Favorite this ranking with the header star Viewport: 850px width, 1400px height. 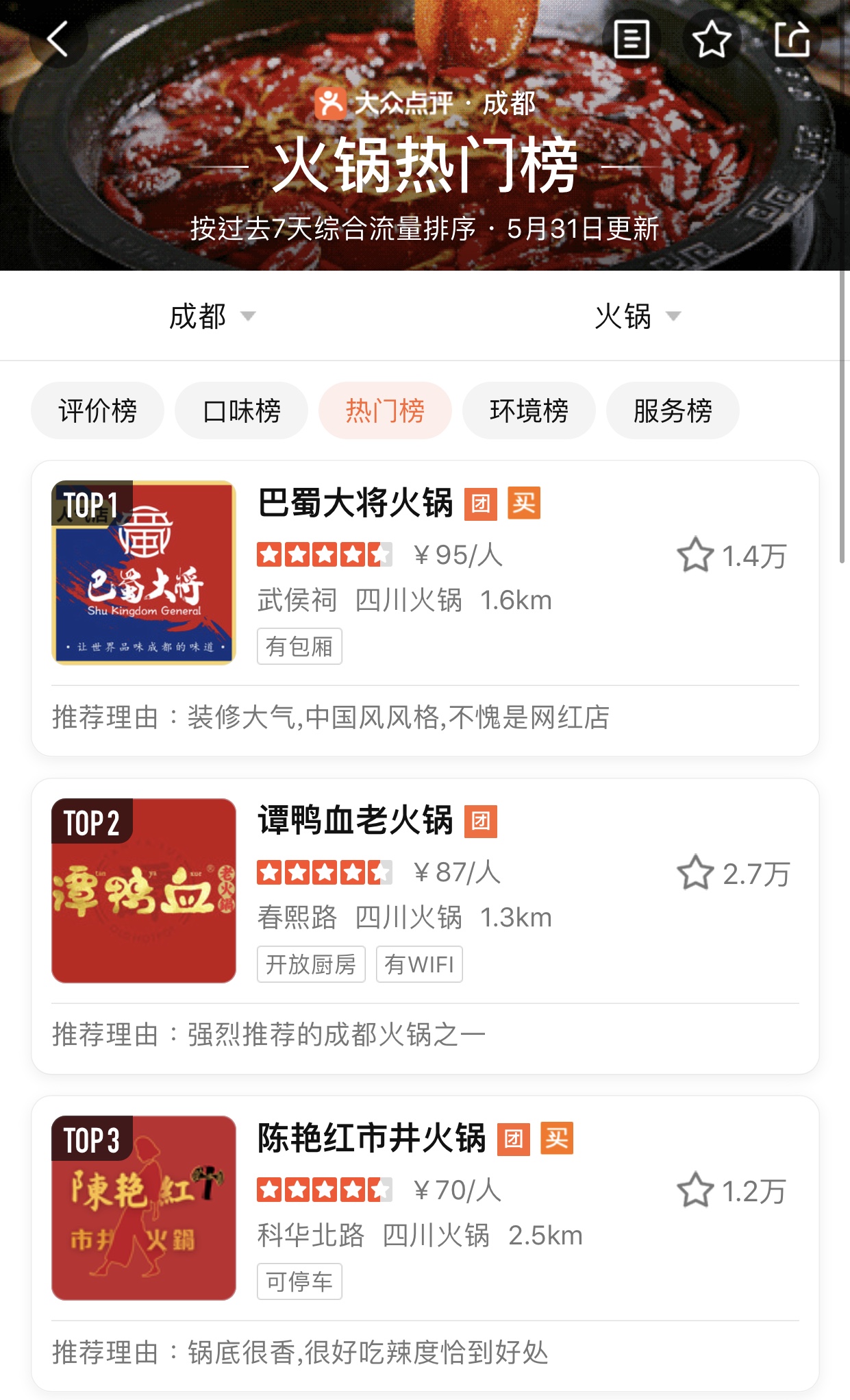coord(712,38)
